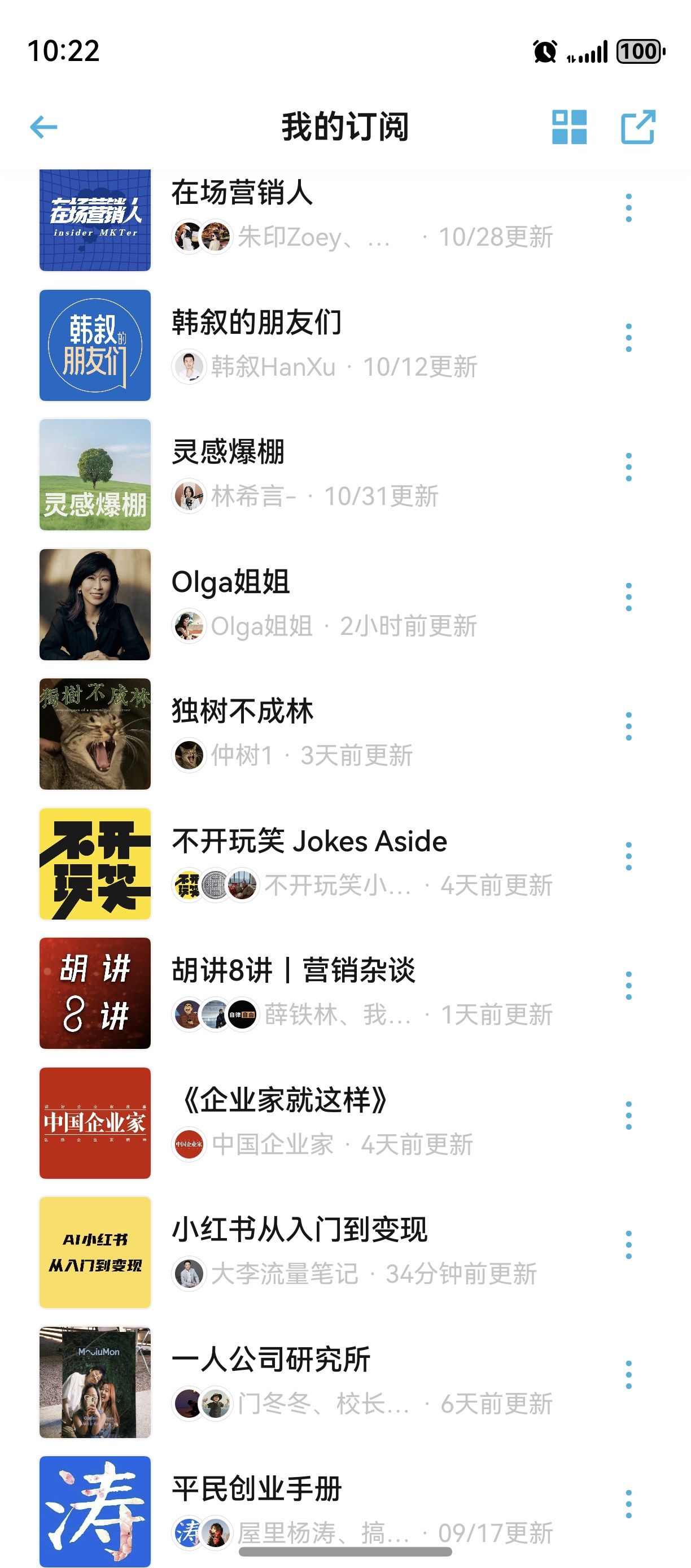Image resolution: width=691 pixels, height=1568 pixels.
Task: Open the 《企业家就这样》 podcast
Action: (285, 1100)
